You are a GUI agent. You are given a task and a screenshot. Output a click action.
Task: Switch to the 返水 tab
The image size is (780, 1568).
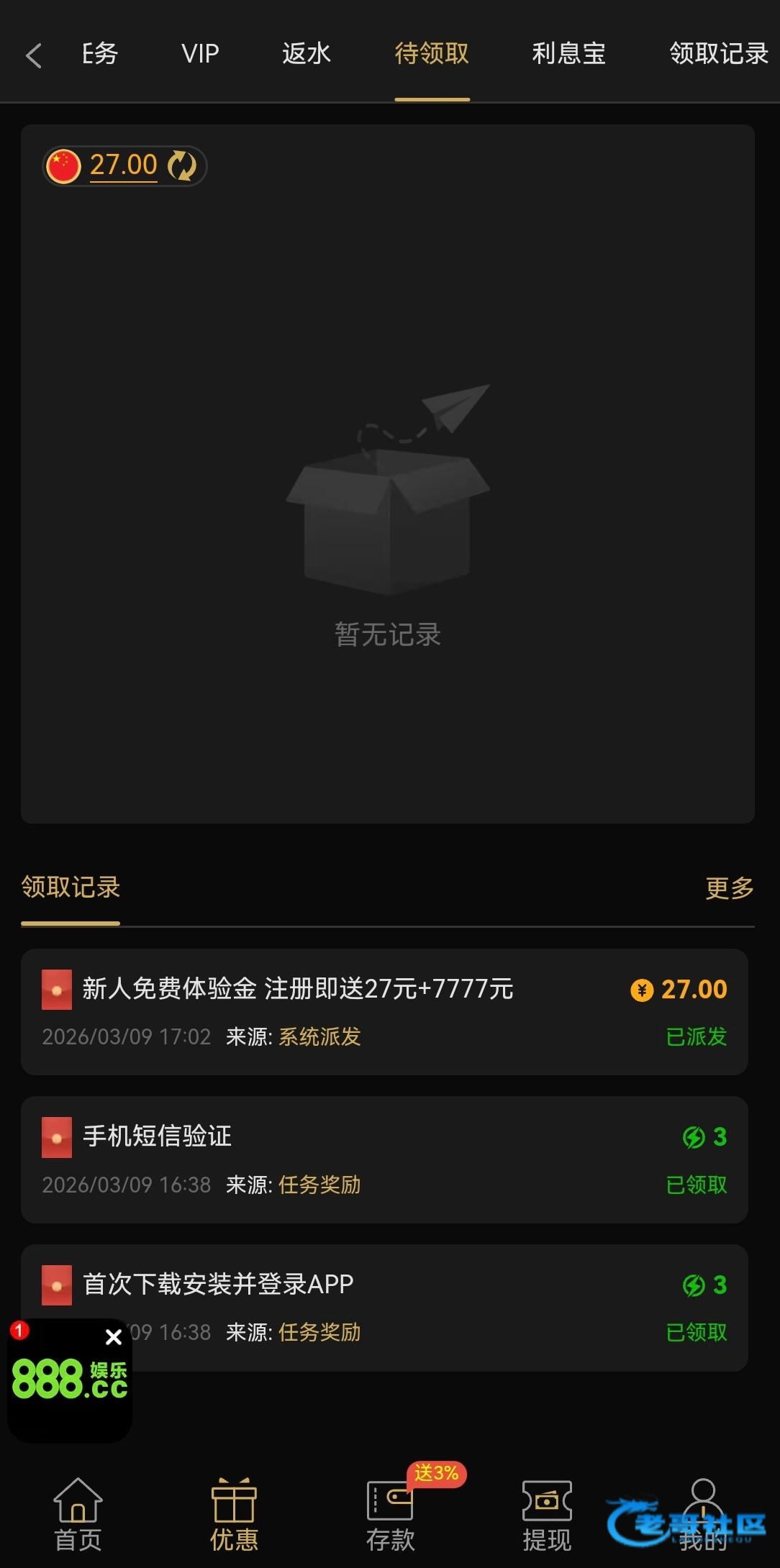tap(306, 54)
